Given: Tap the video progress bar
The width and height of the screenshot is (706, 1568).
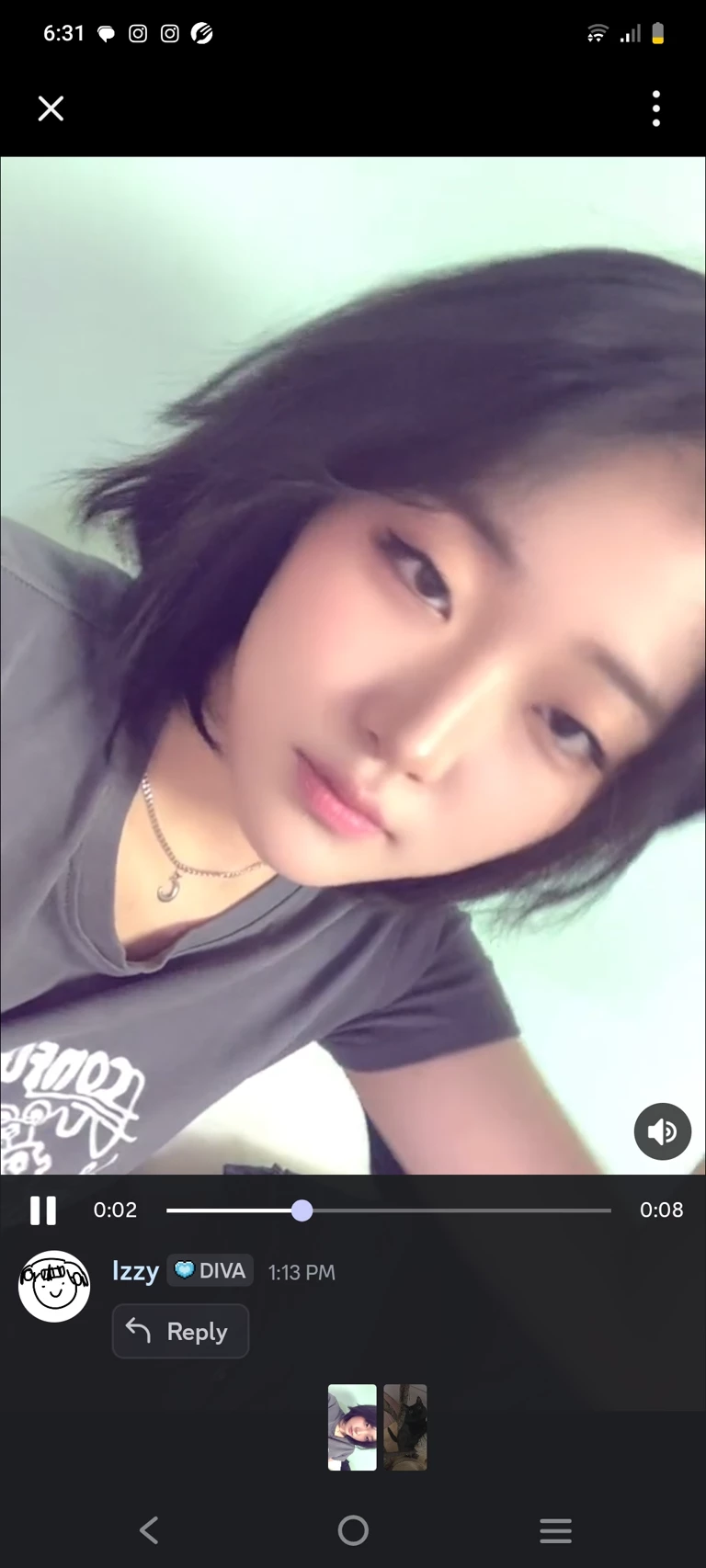Looking at the screenshot, I should (x=388, y=1210).
